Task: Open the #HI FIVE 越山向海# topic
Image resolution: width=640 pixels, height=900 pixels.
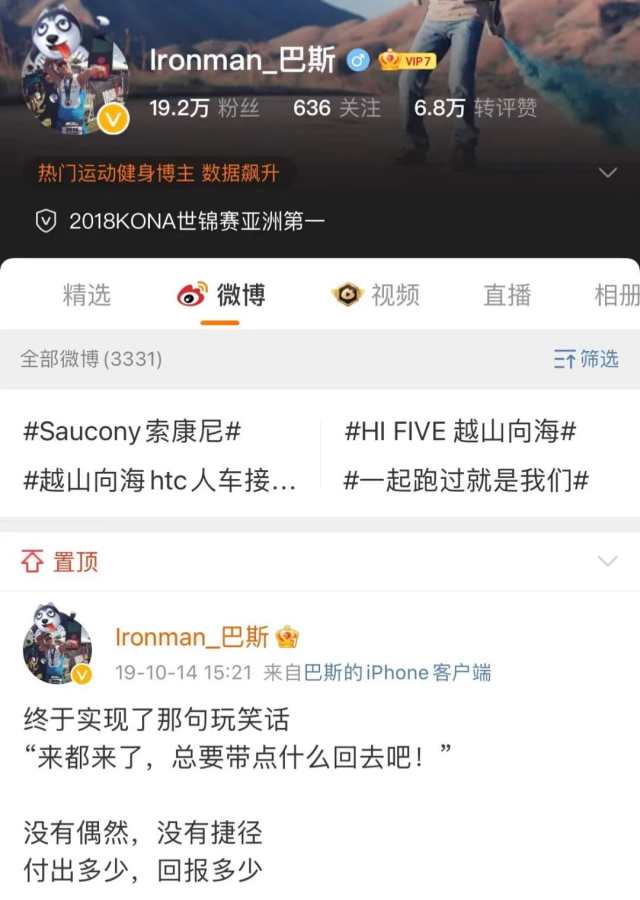Action: 460,432
